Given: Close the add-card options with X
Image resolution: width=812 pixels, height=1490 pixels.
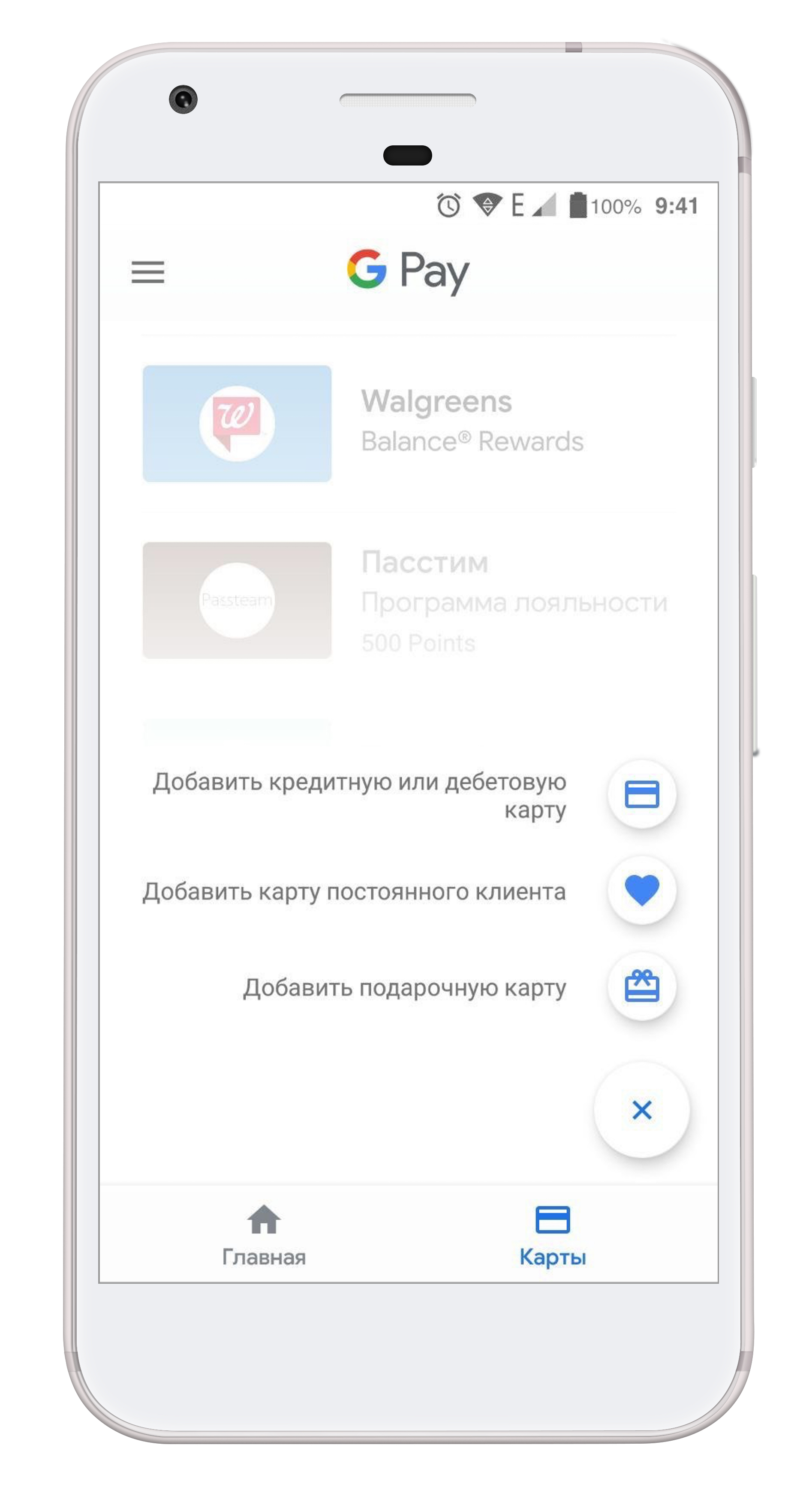Looking at the screenshot, I should [x=641, y=1110].
